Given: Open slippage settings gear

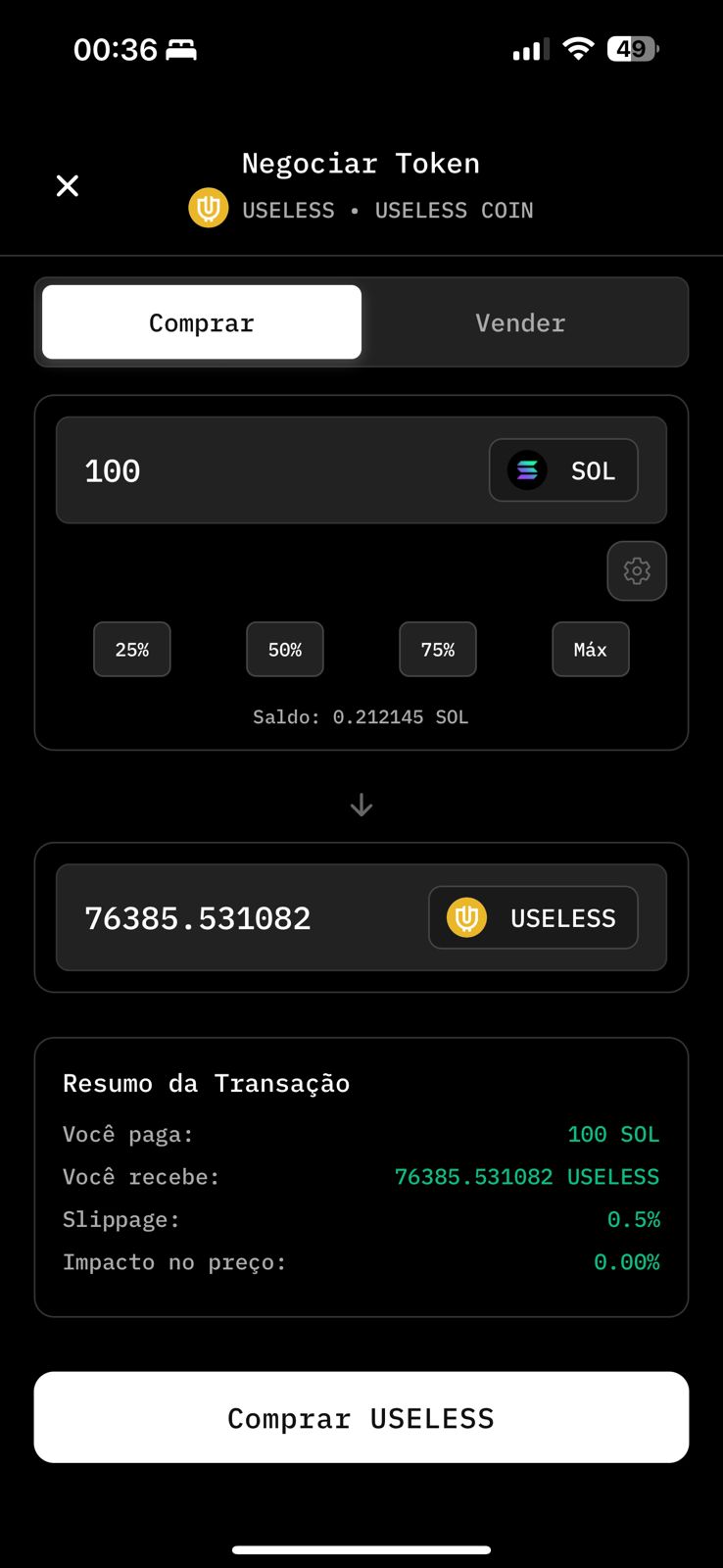Looking at the screenshot, I should 637,570.
